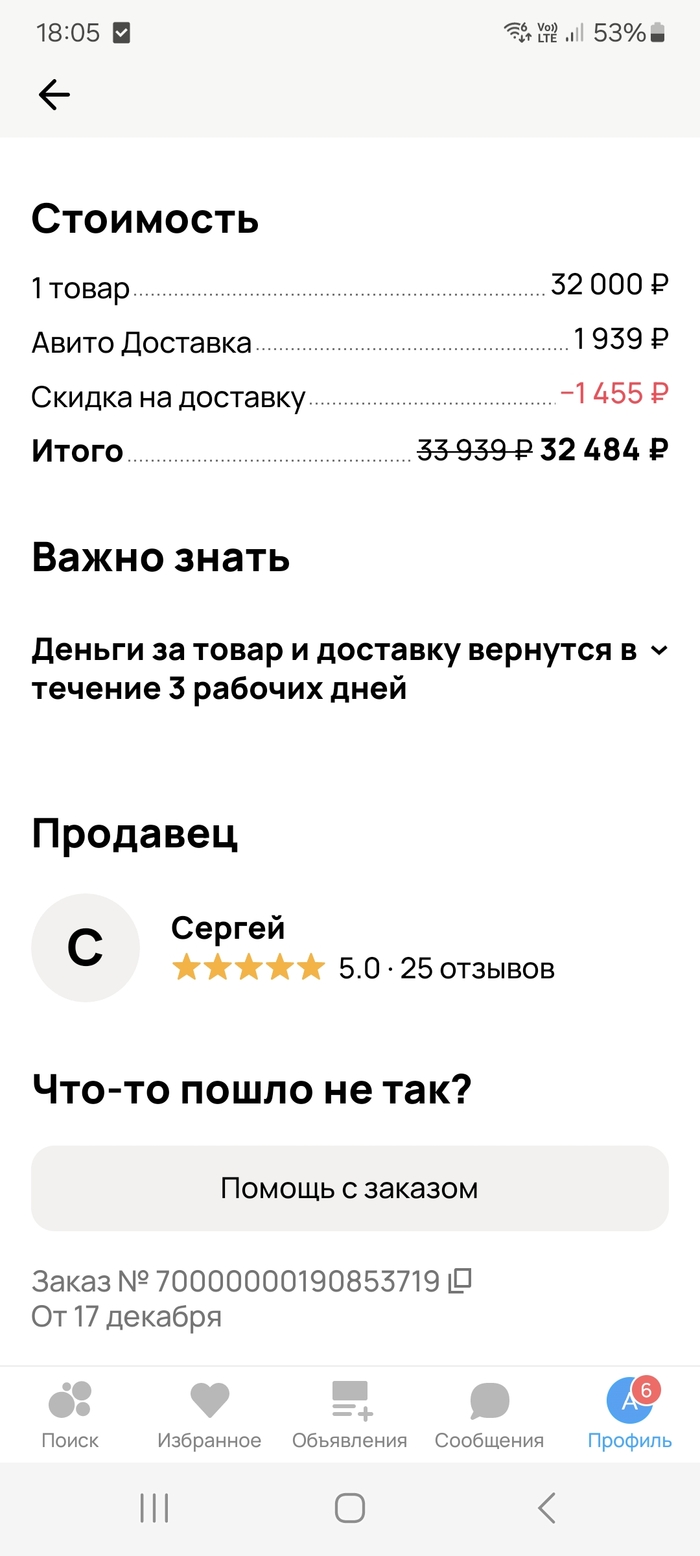Expand the money refund info section
This screenshot has height=1556, width=700.
coord(658,651)
